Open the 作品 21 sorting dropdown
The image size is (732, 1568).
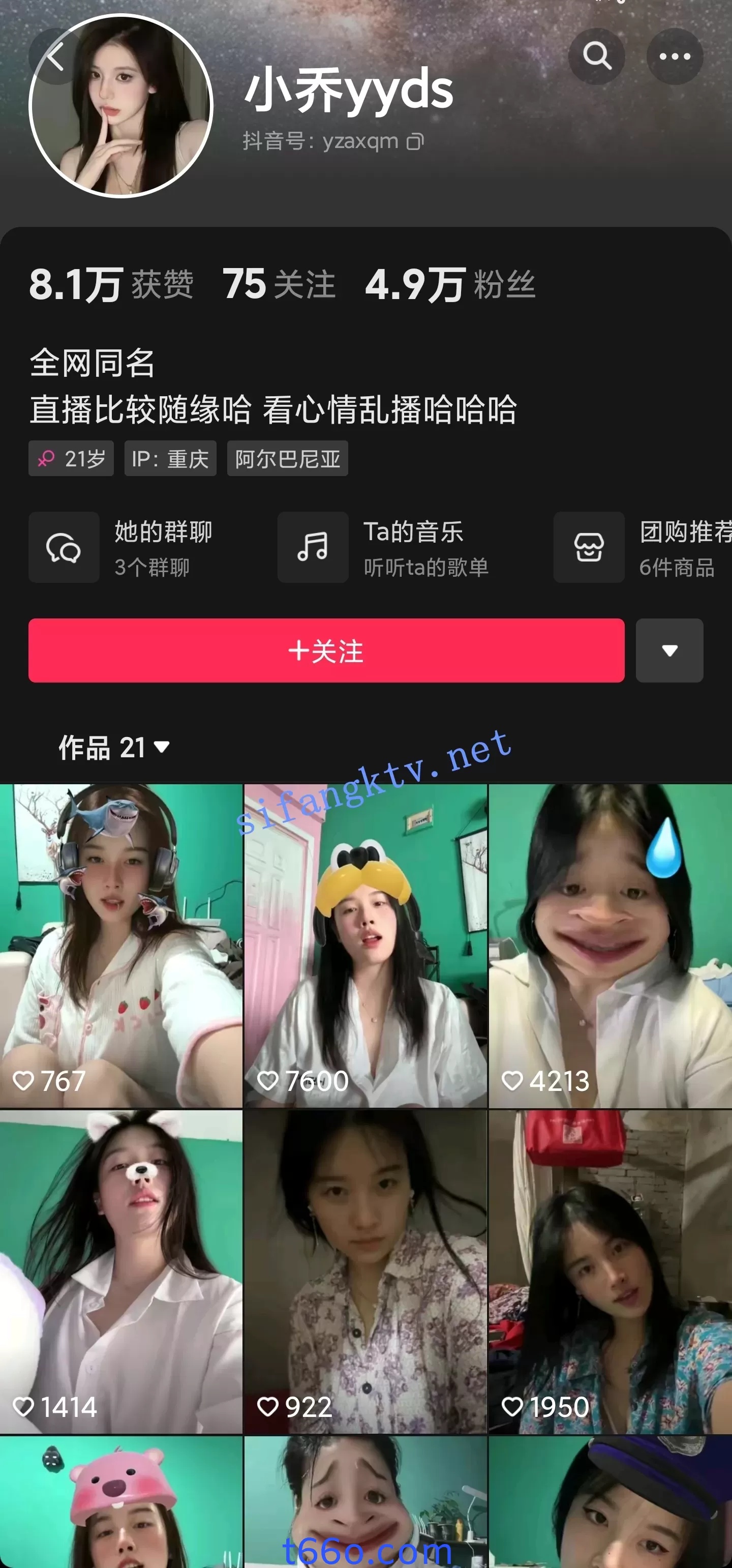click(161, 748)
